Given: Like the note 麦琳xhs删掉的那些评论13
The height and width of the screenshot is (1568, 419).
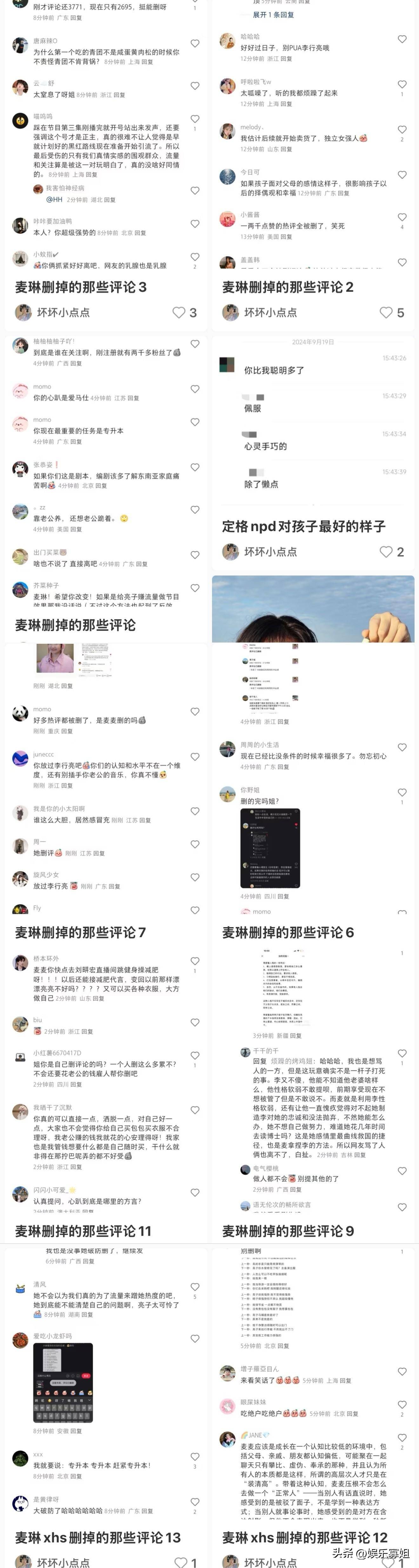Looking at the screenshot, I should coord(181,1563).
